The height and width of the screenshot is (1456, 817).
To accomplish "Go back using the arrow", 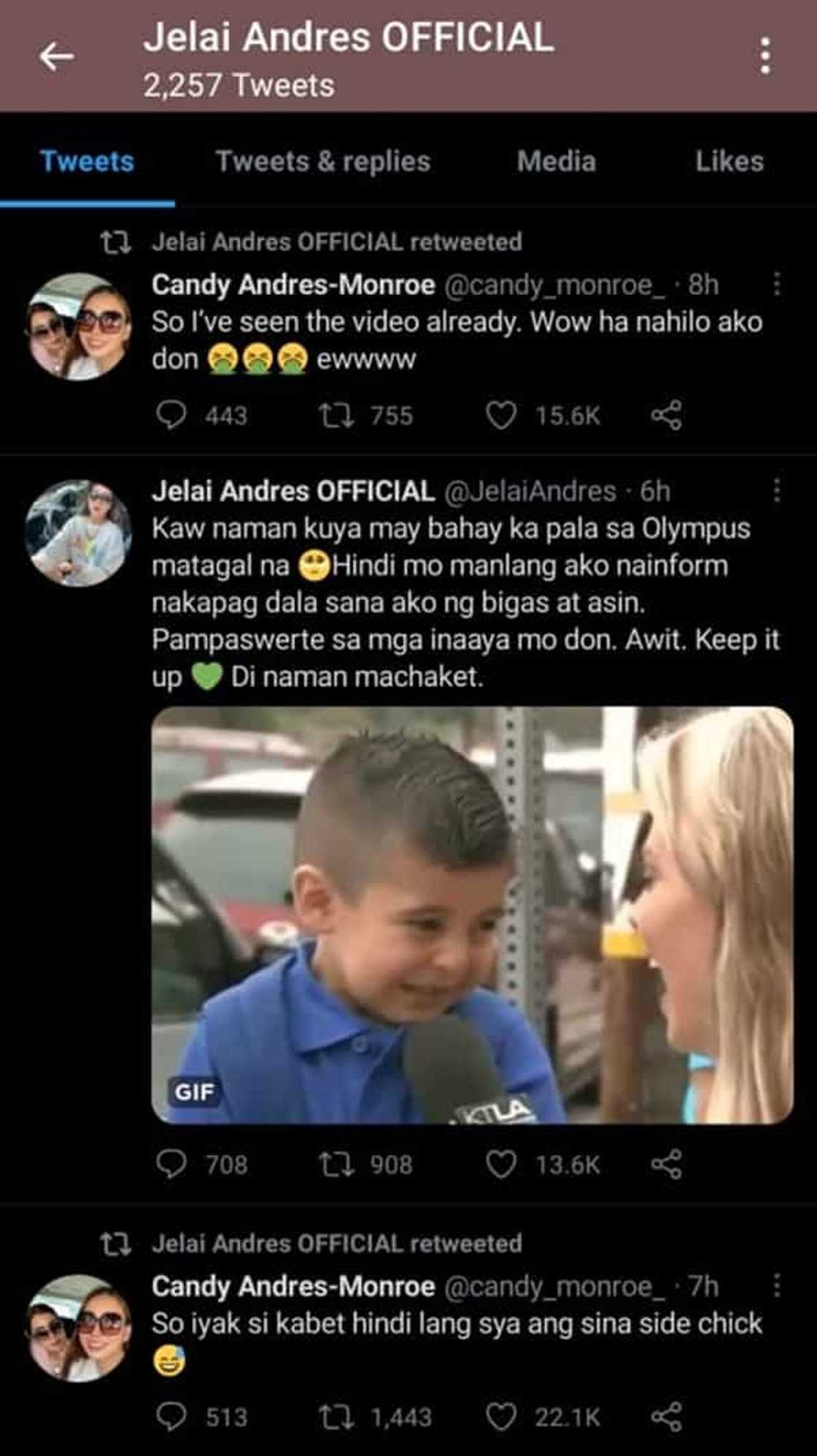I will coord(56,56).
